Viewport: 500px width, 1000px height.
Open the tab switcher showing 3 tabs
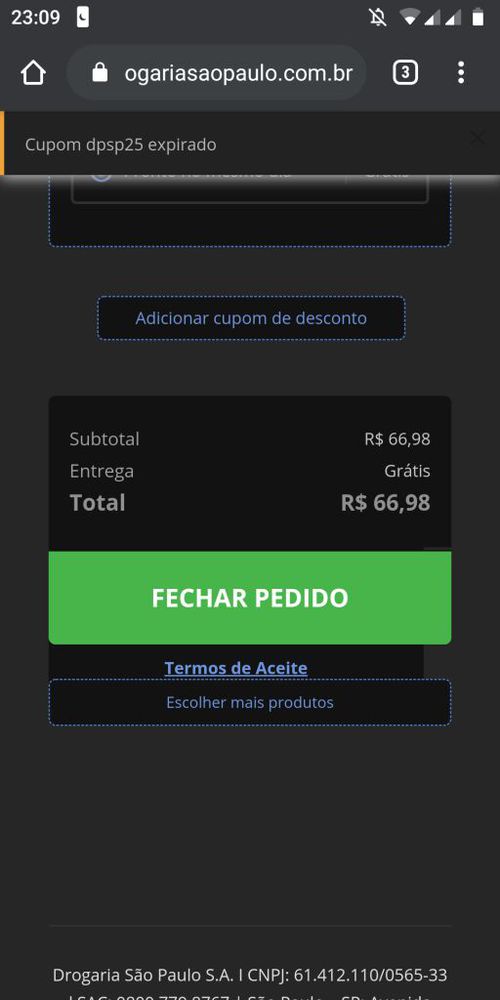point(405,73)
